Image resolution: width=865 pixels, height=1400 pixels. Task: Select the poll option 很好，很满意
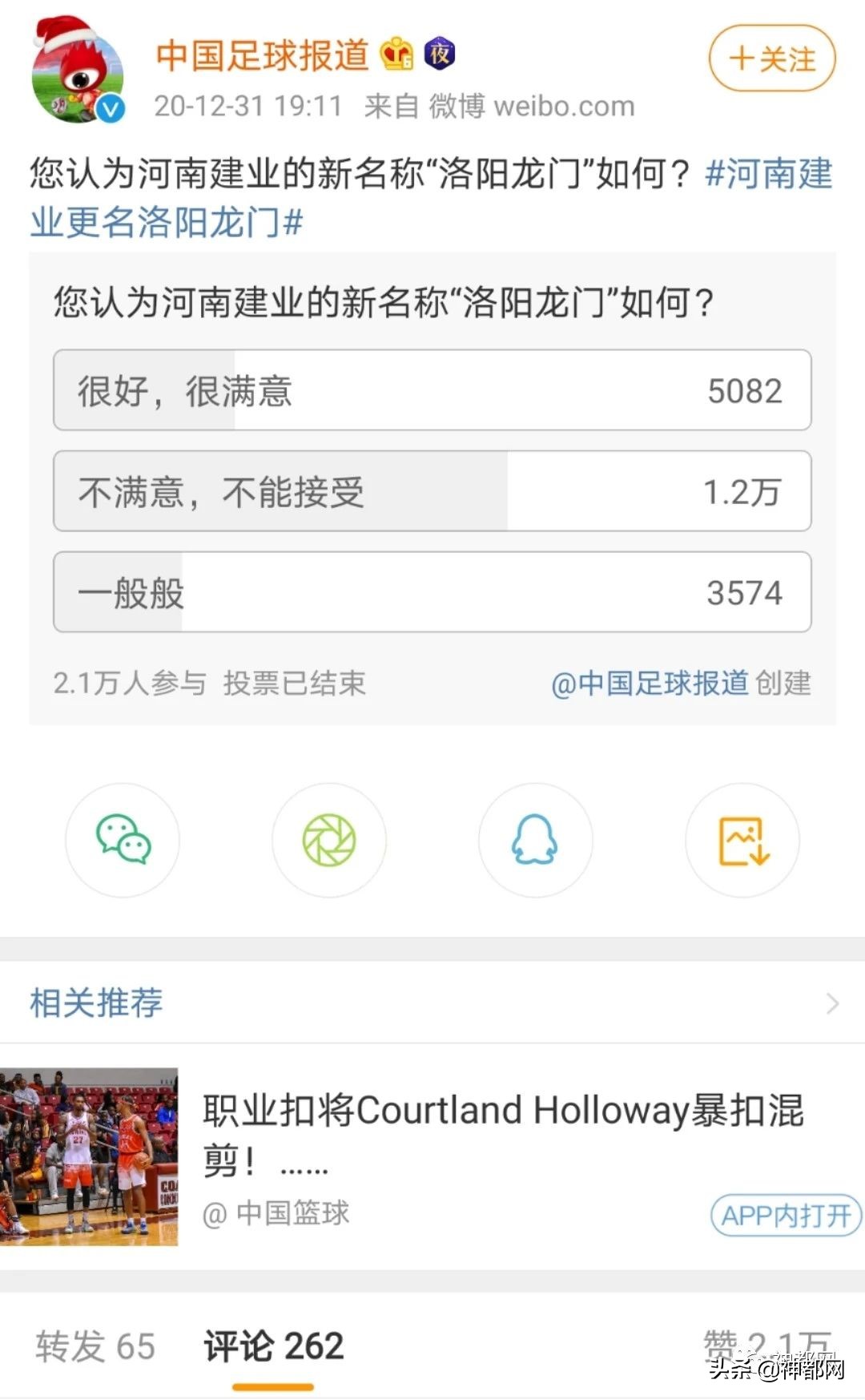[x=430, y=390]
